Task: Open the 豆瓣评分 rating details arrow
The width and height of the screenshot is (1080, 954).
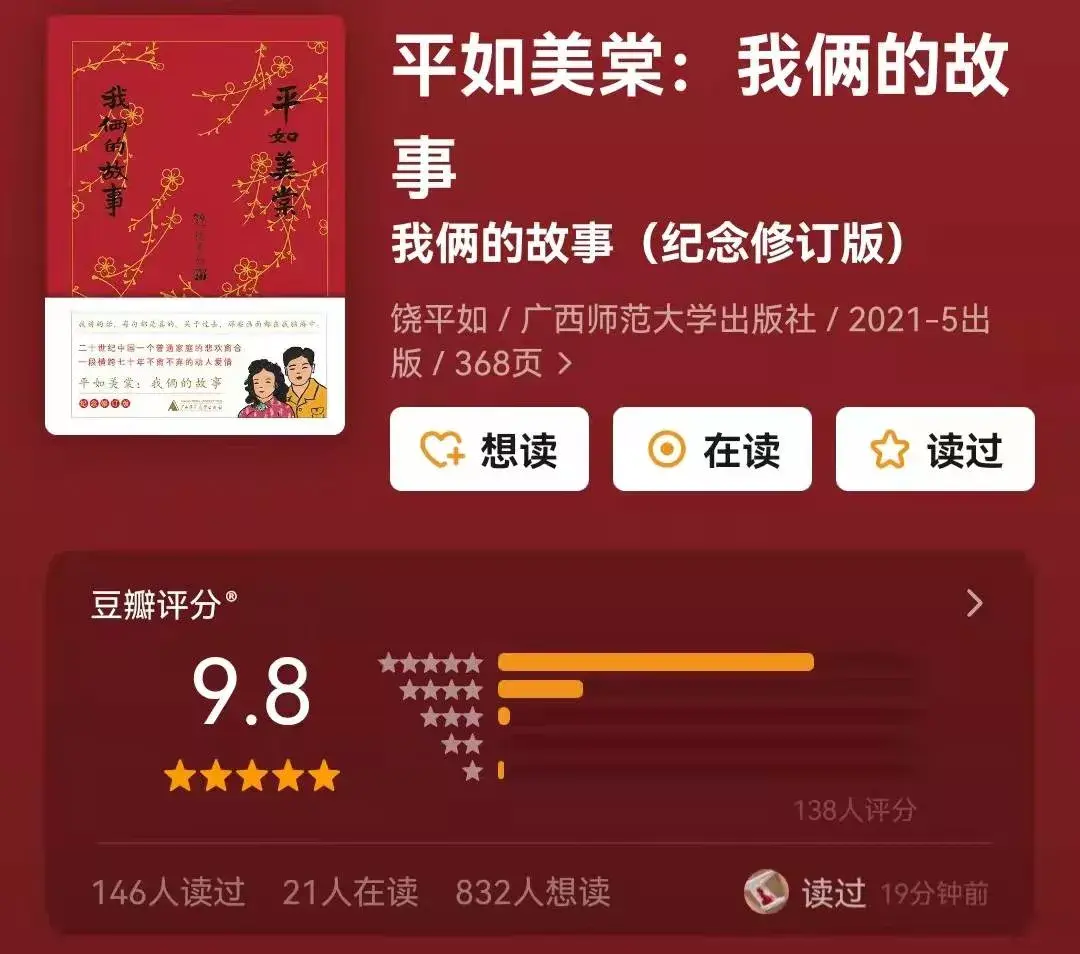Action: [x=974, y=603]
